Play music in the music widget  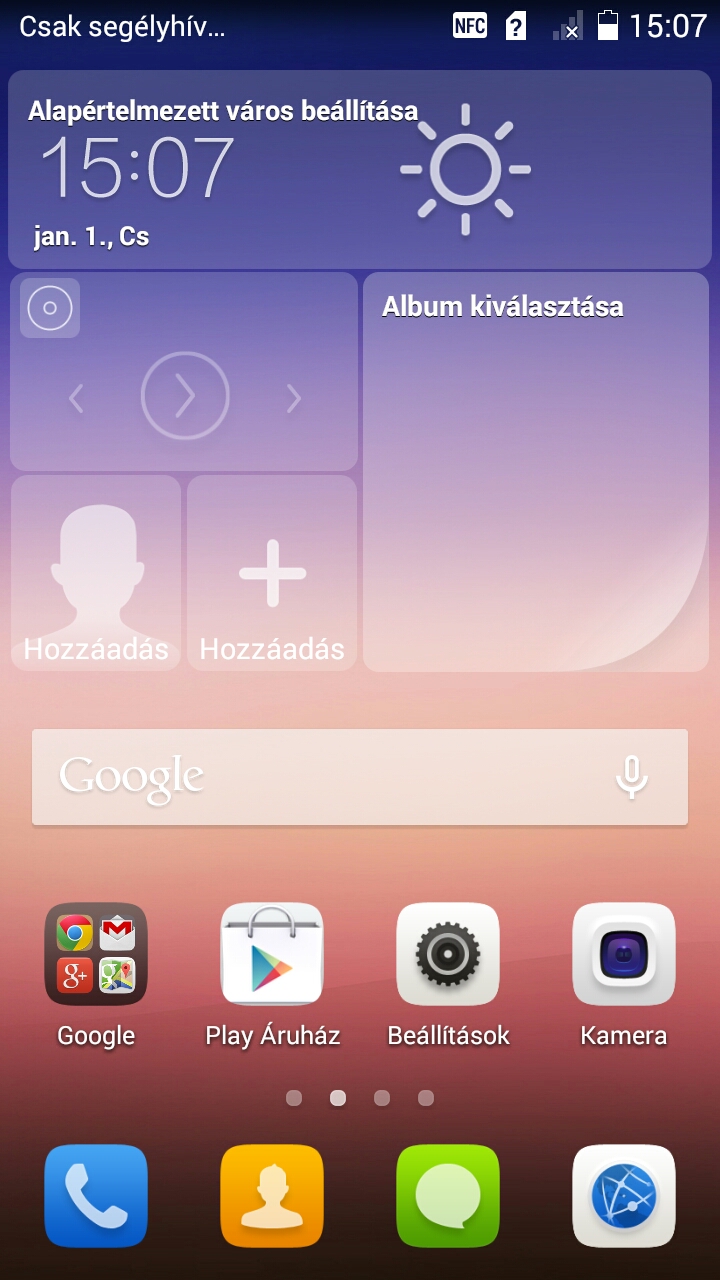(x=185, y=396)
